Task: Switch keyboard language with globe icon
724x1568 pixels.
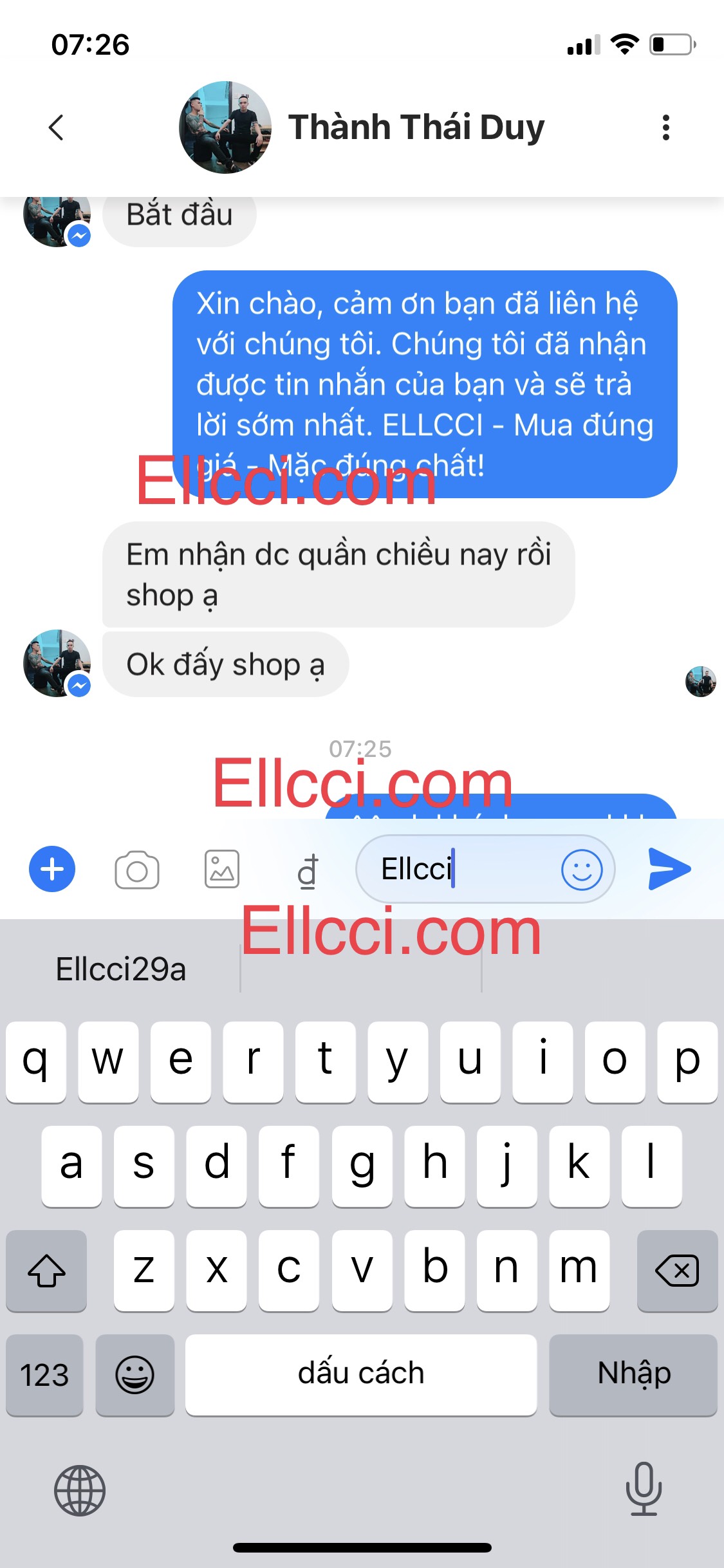Action: [x=80, y=1490]
